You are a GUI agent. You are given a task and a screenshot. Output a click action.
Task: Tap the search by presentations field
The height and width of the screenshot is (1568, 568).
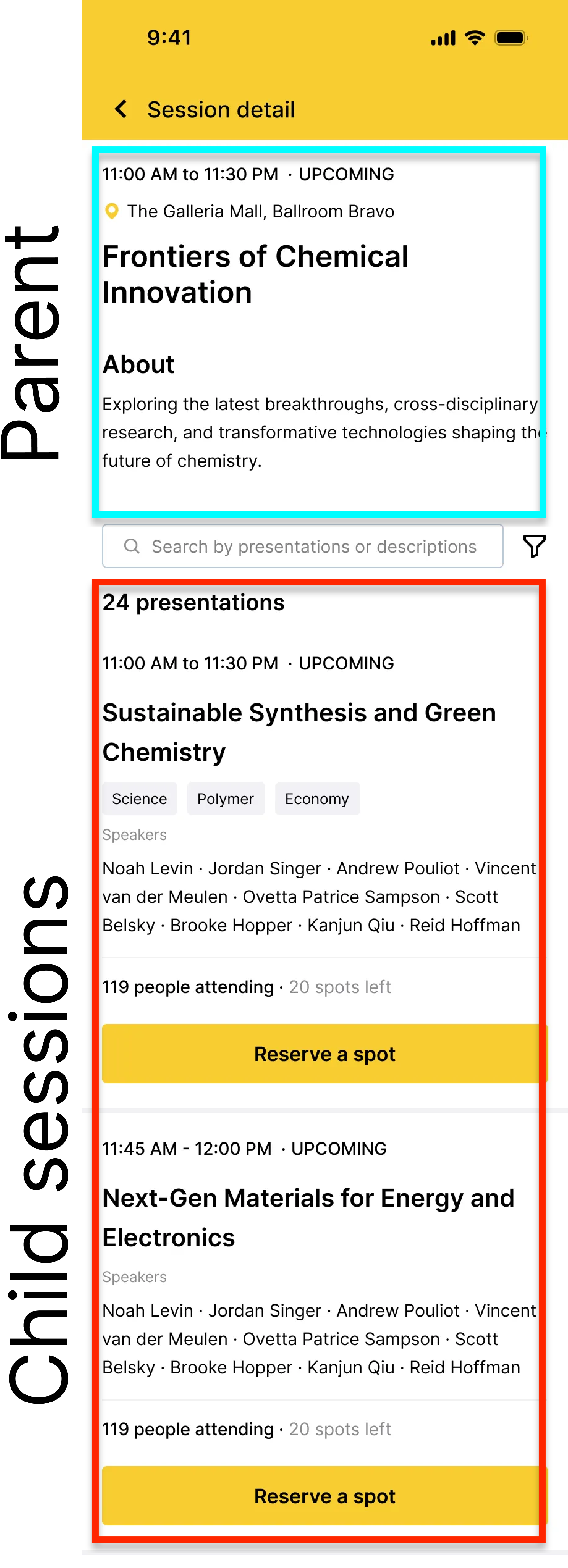(303, 546)
